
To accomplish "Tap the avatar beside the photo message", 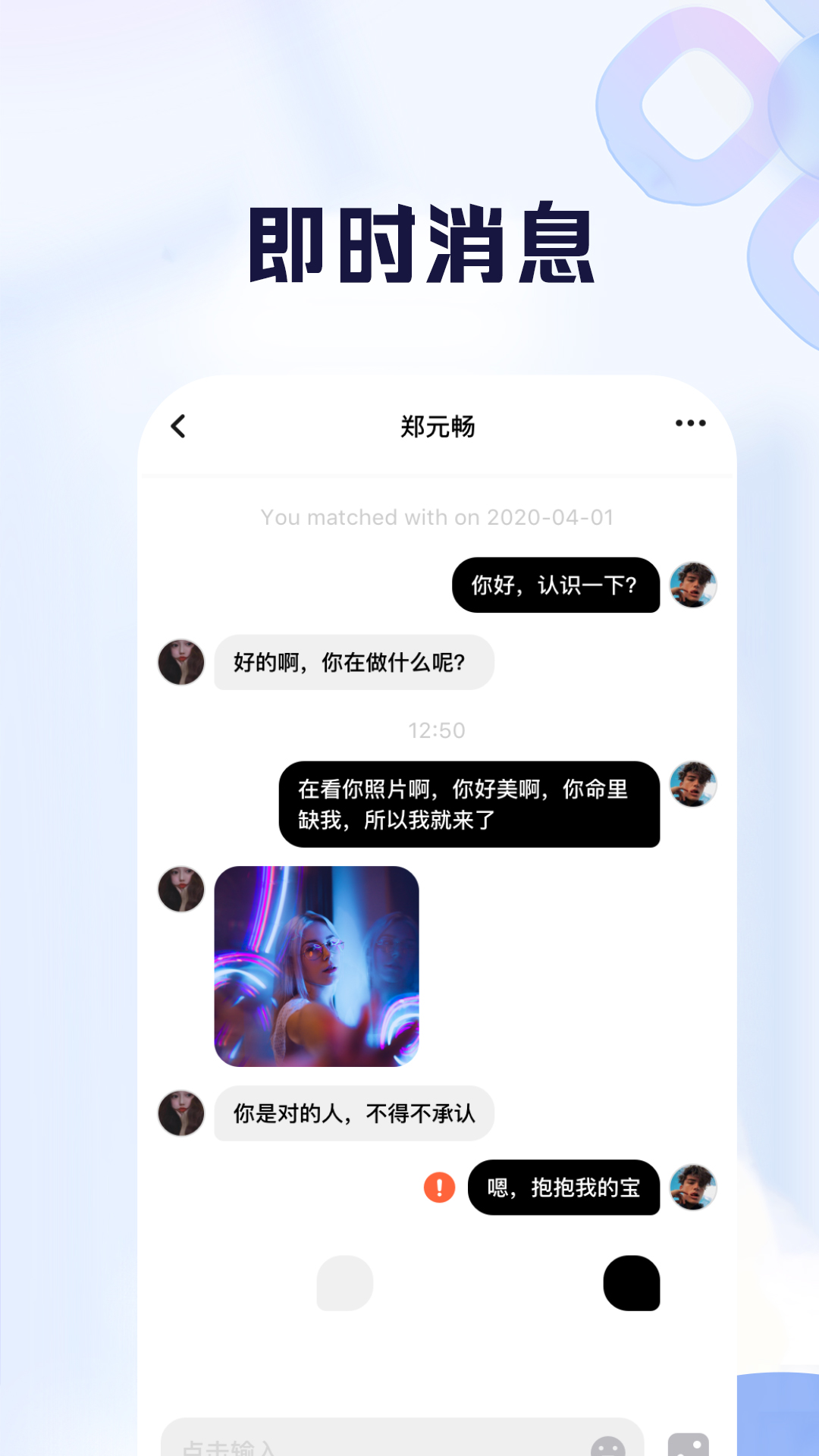I will click(x=181, y=890).
